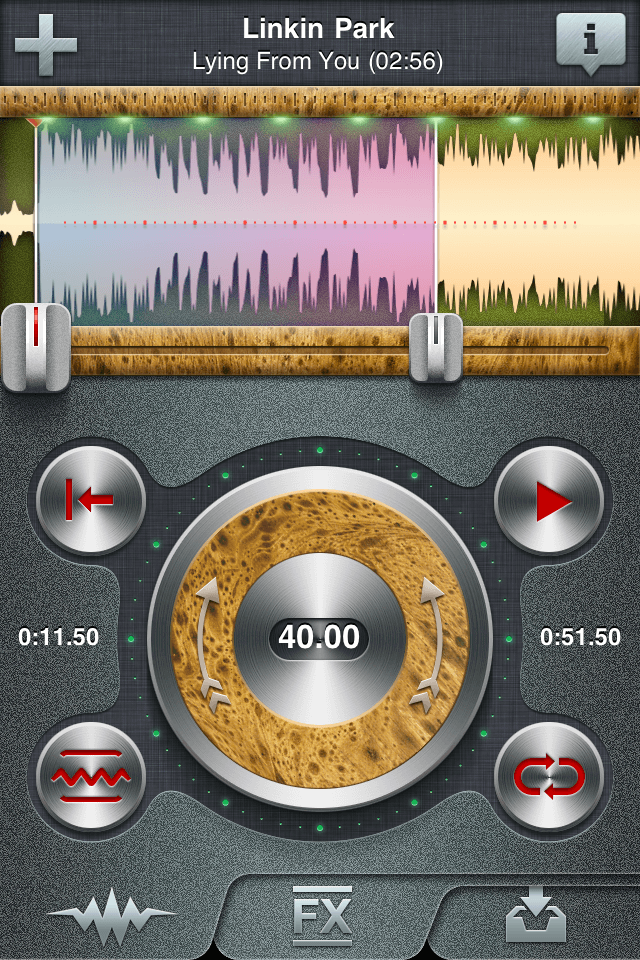The width and height of the screenshot is (640, 960).
Task: Toggle loop playback
Action: click(550, 775)
